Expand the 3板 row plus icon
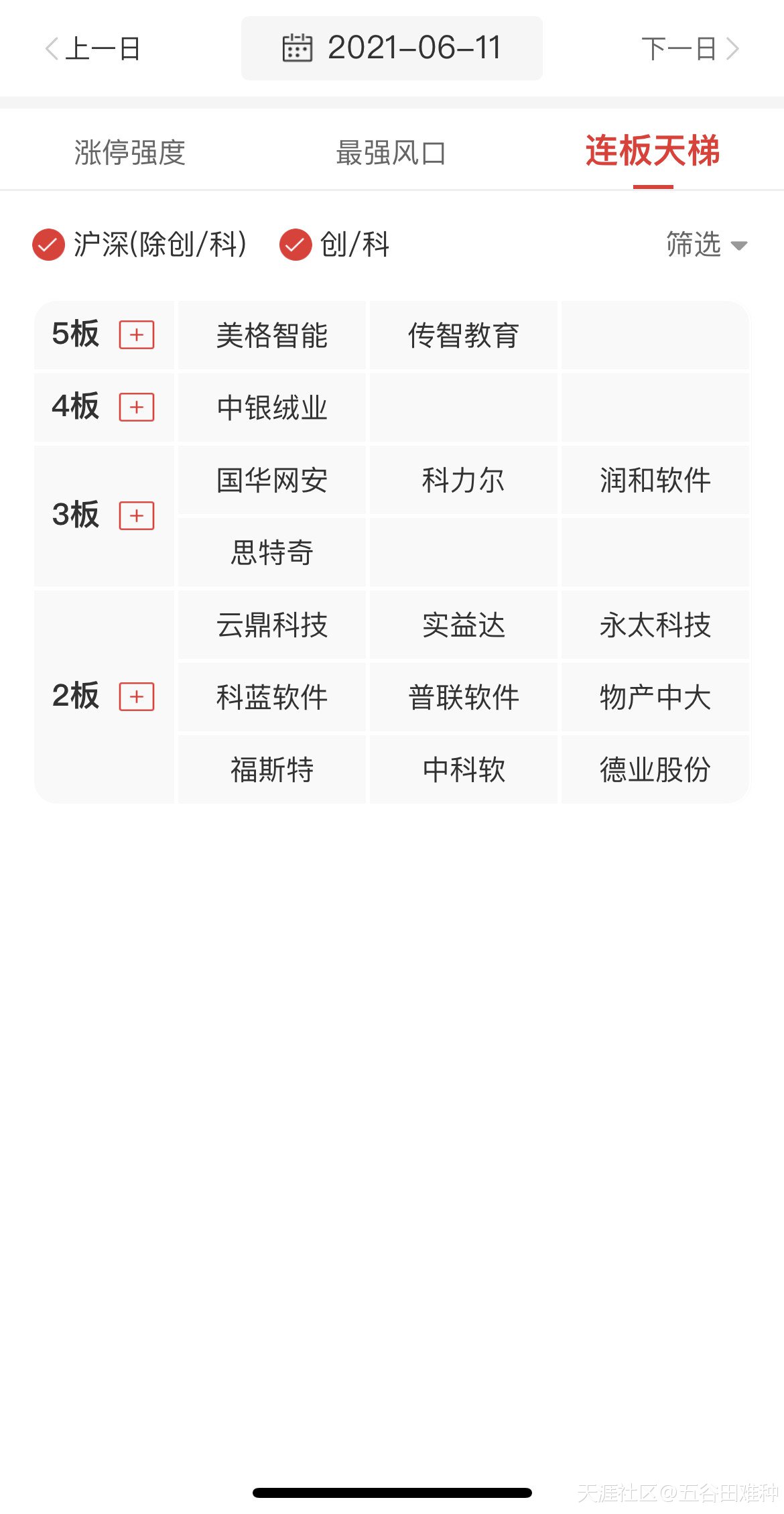Viewport: 784px width, 1514px height. (137, 515)
